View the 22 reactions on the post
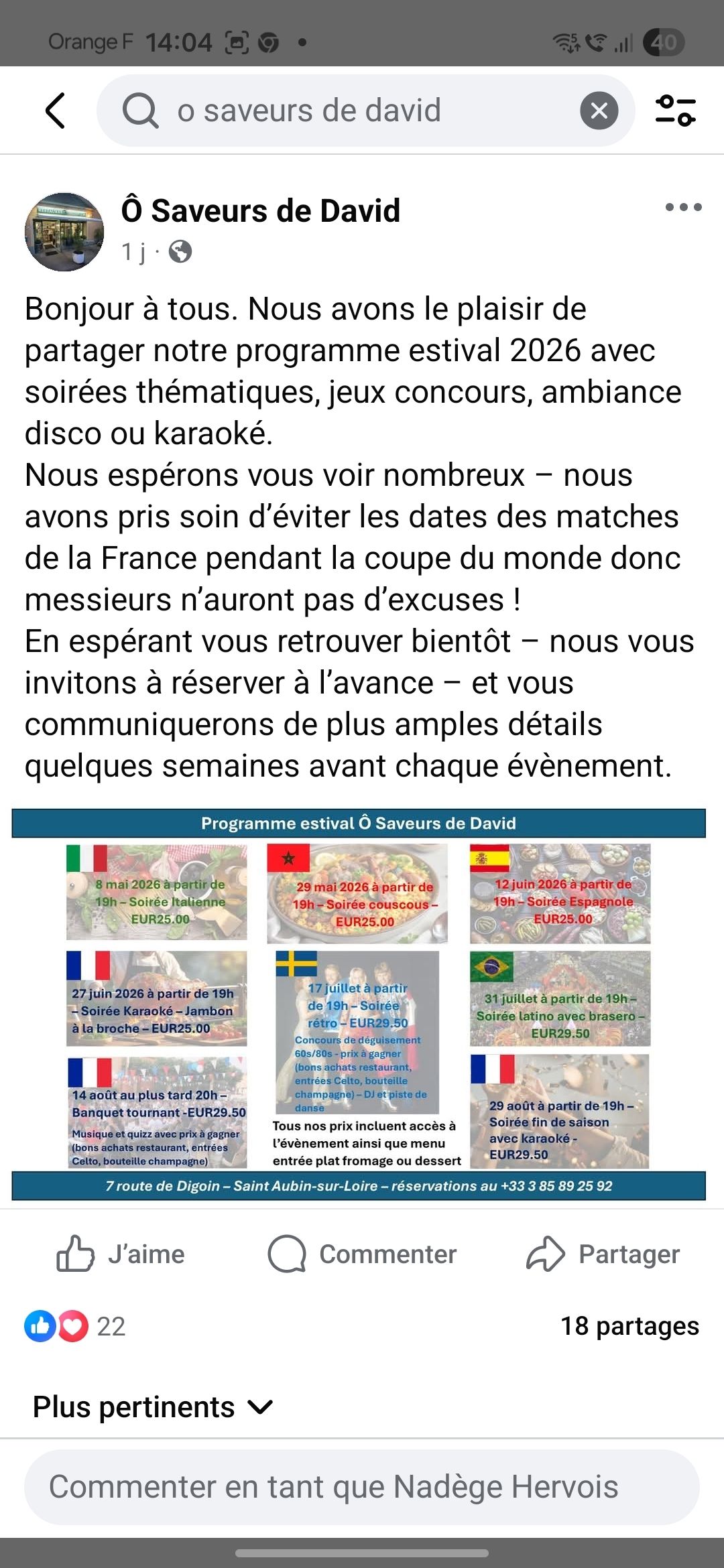Image resolution: width=724 pixels, height=1568 pixels. coord(75,1326)
